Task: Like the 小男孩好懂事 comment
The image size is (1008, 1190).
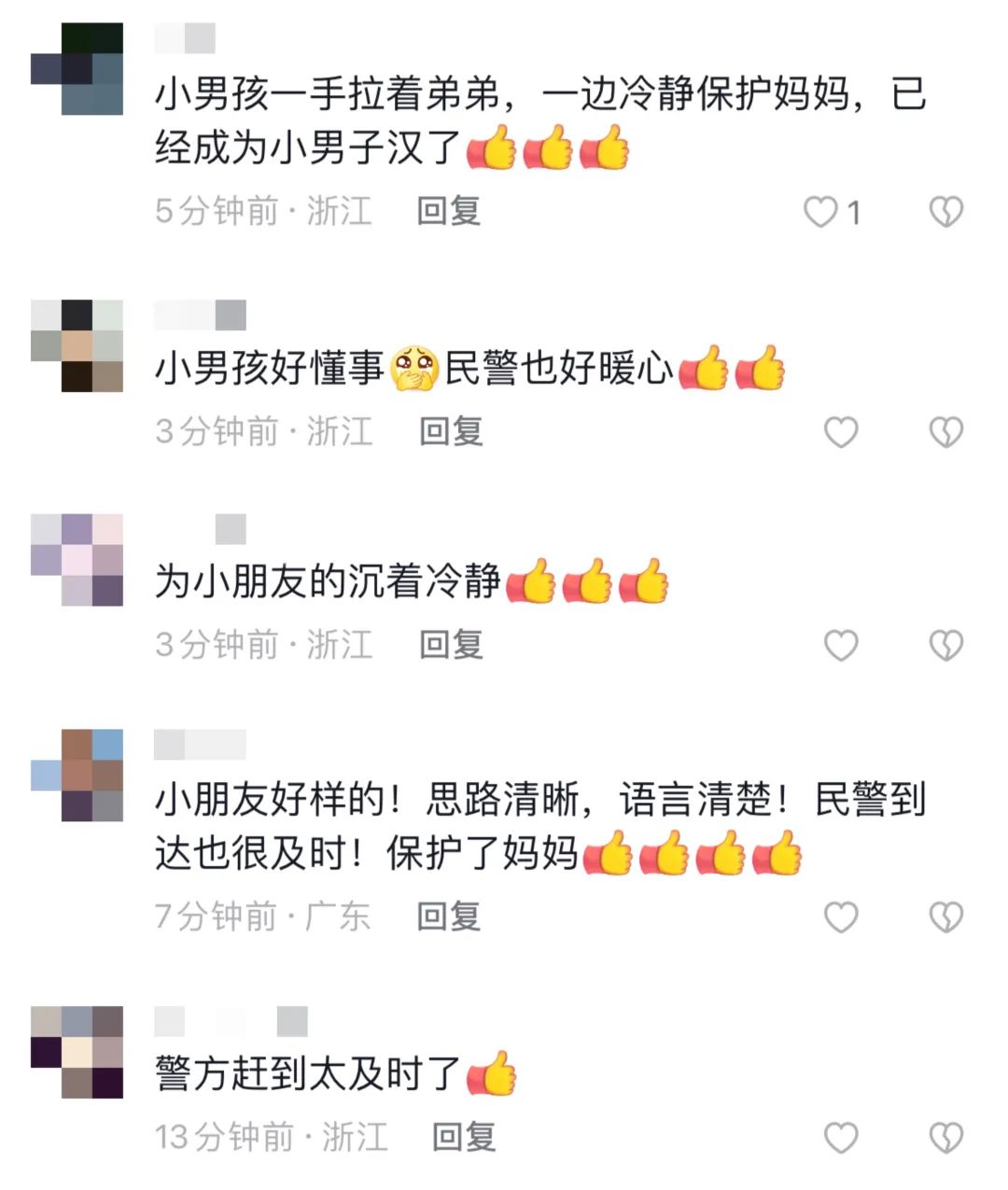Action: (841, 432)
